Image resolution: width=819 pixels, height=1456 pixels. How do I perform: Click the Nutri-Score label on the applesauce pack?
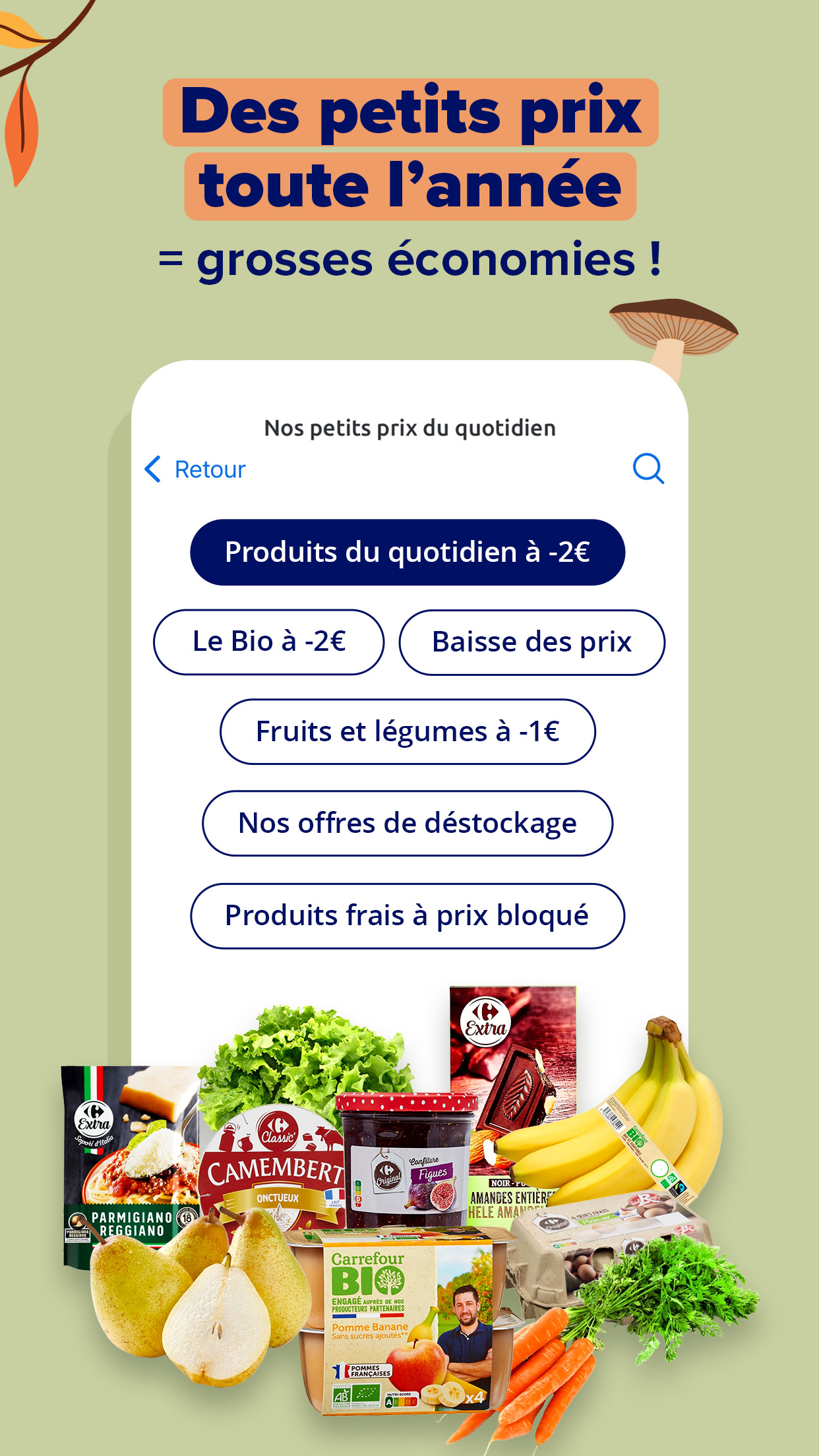pyautogui.click(x=402, y=1400)
